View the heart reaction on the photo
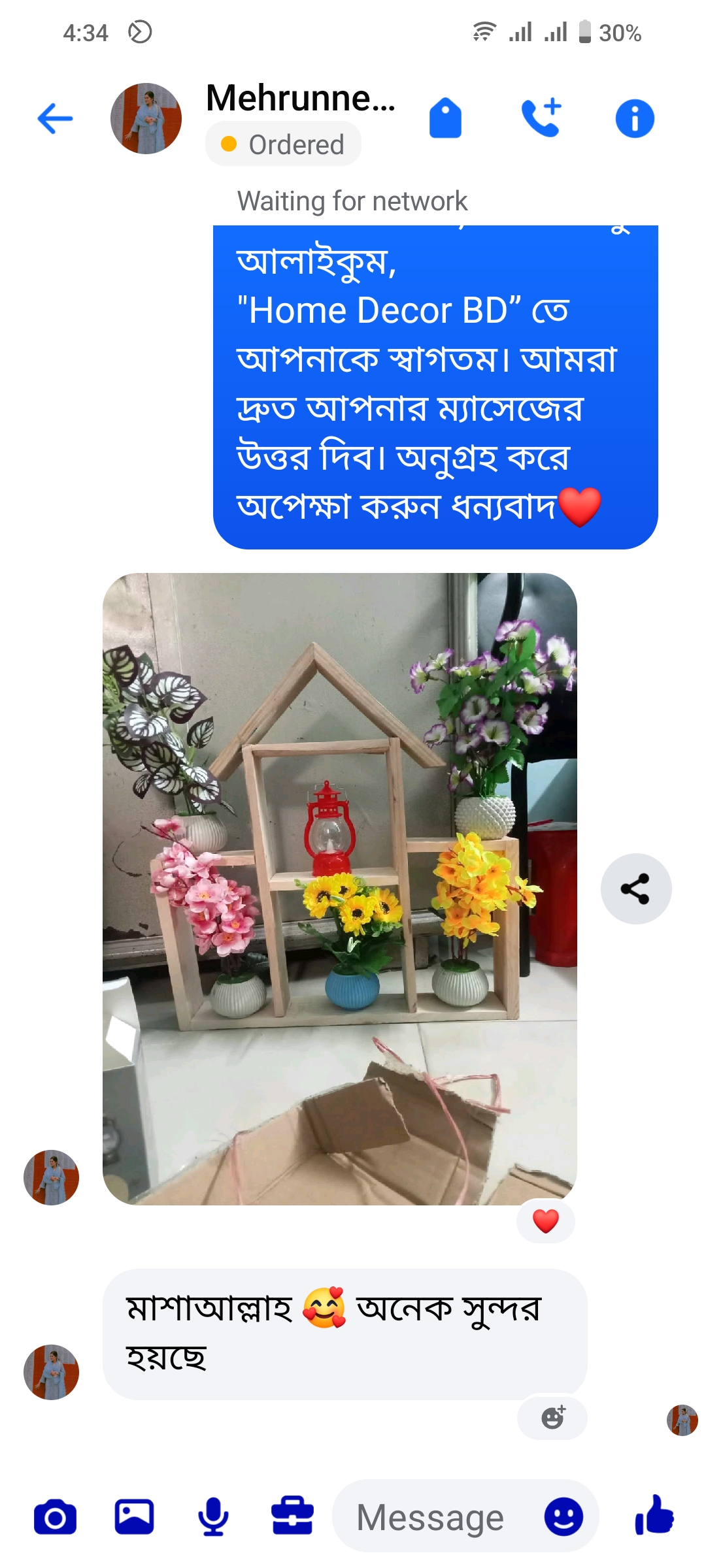 (x=546, y=1221)
